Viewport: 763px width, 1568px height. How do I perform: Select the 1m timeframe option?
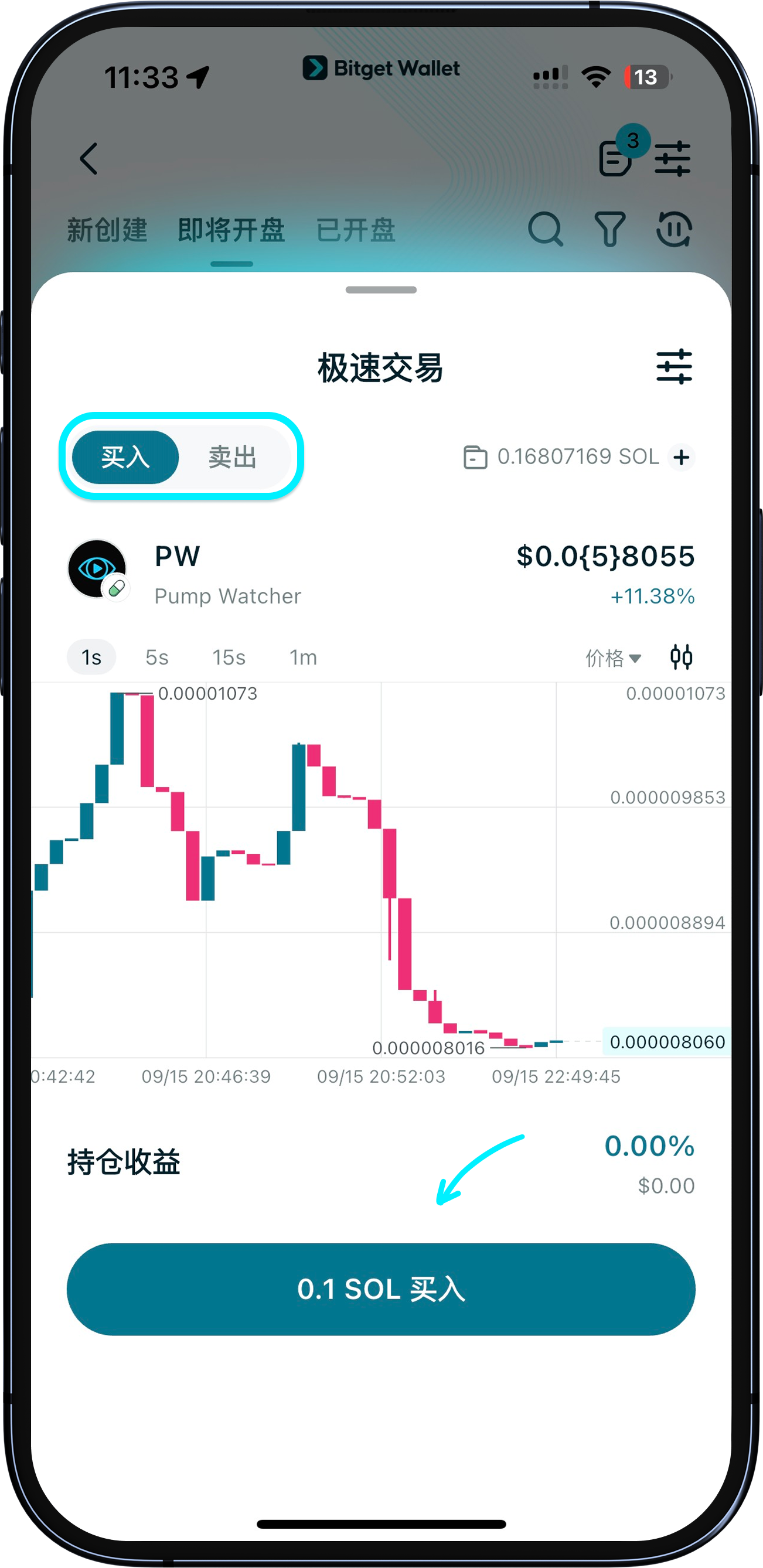point(302,657)
